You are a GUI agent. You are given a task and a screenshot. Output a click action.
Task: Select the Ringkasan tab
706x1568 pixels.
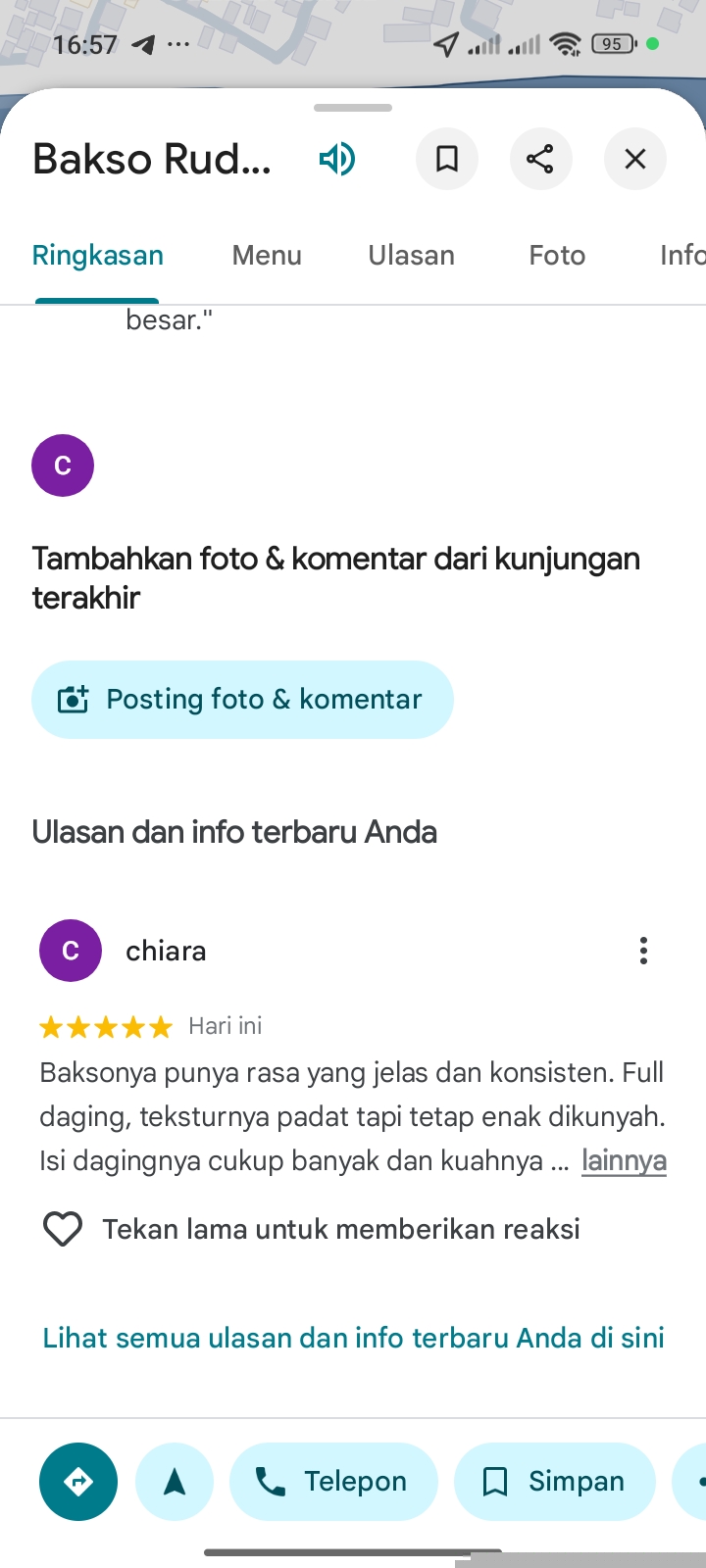(x=98, y=256)
